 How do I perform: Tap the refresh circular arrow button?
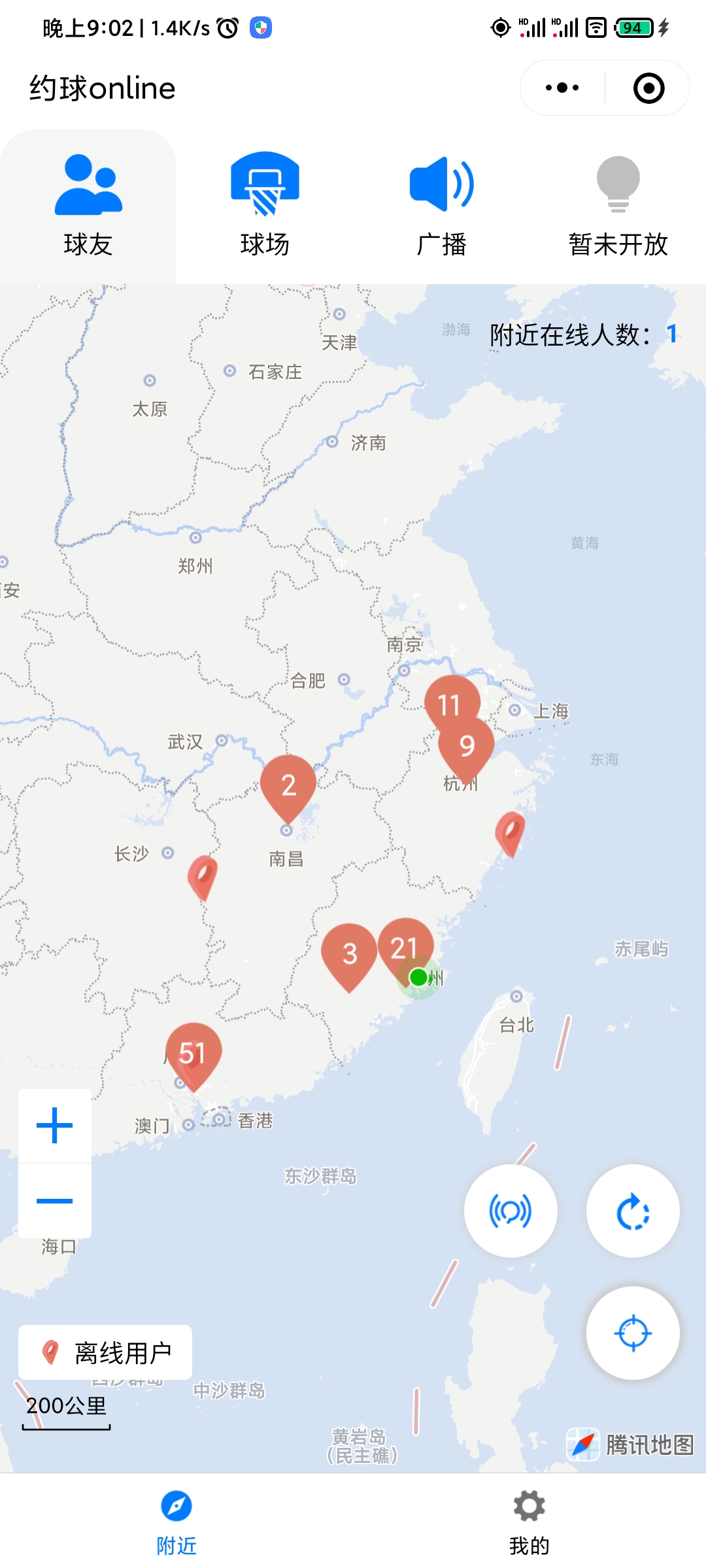coord(632,1211)
